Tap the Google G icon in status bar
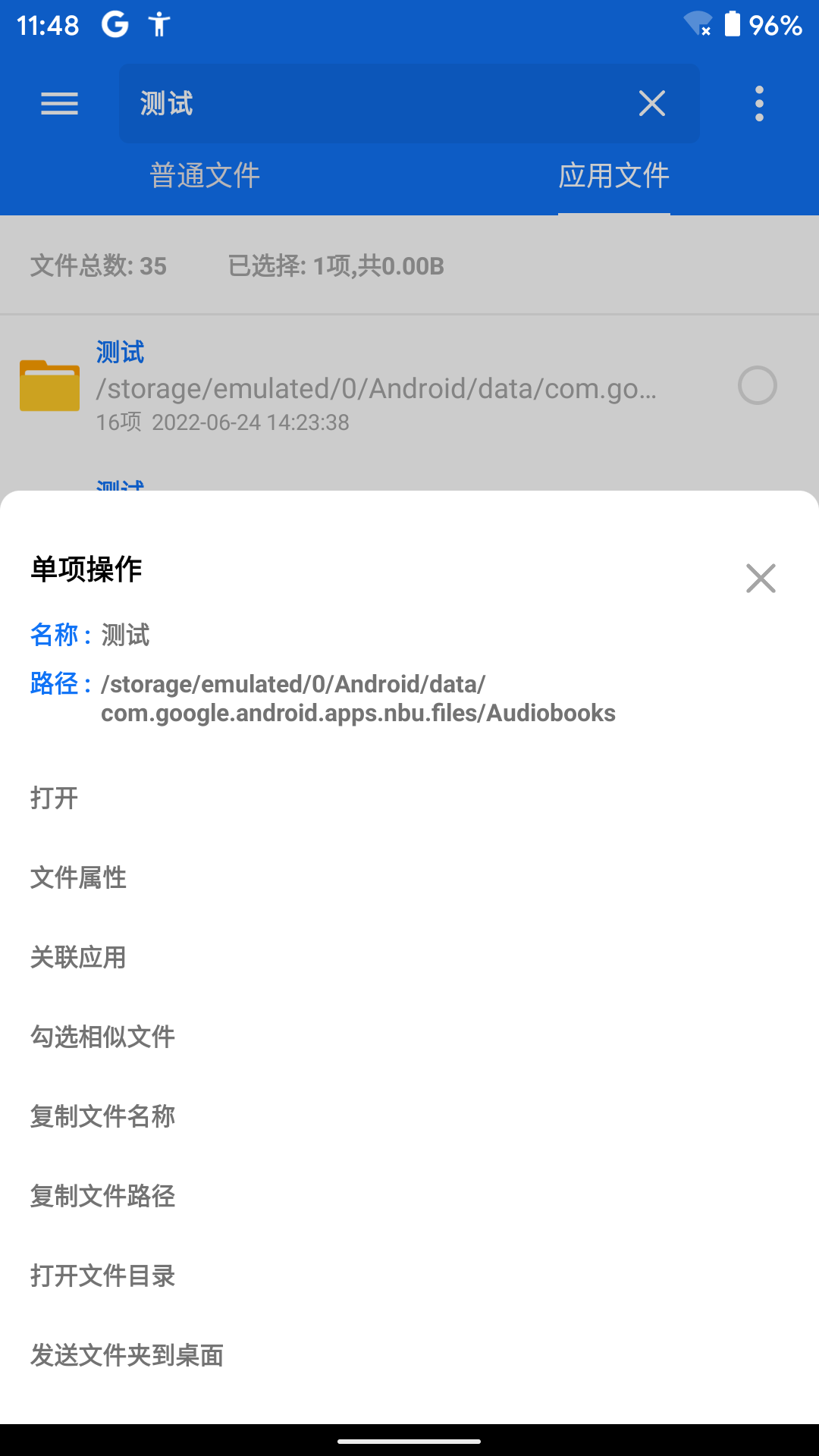Viewport: 819px width, 1456px height. [115, 23]
